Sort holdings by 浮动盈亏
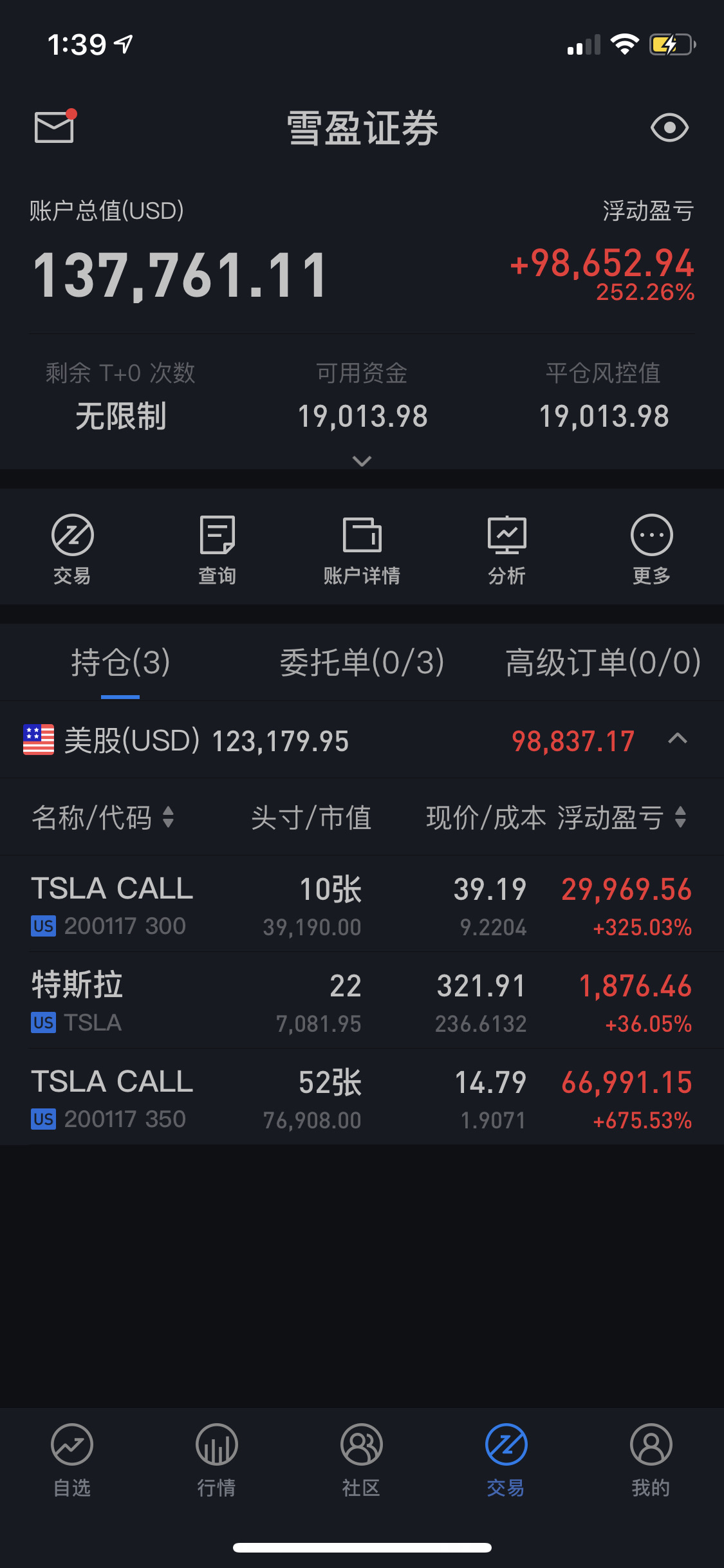 pyautogui.click(x=621, y=817)
